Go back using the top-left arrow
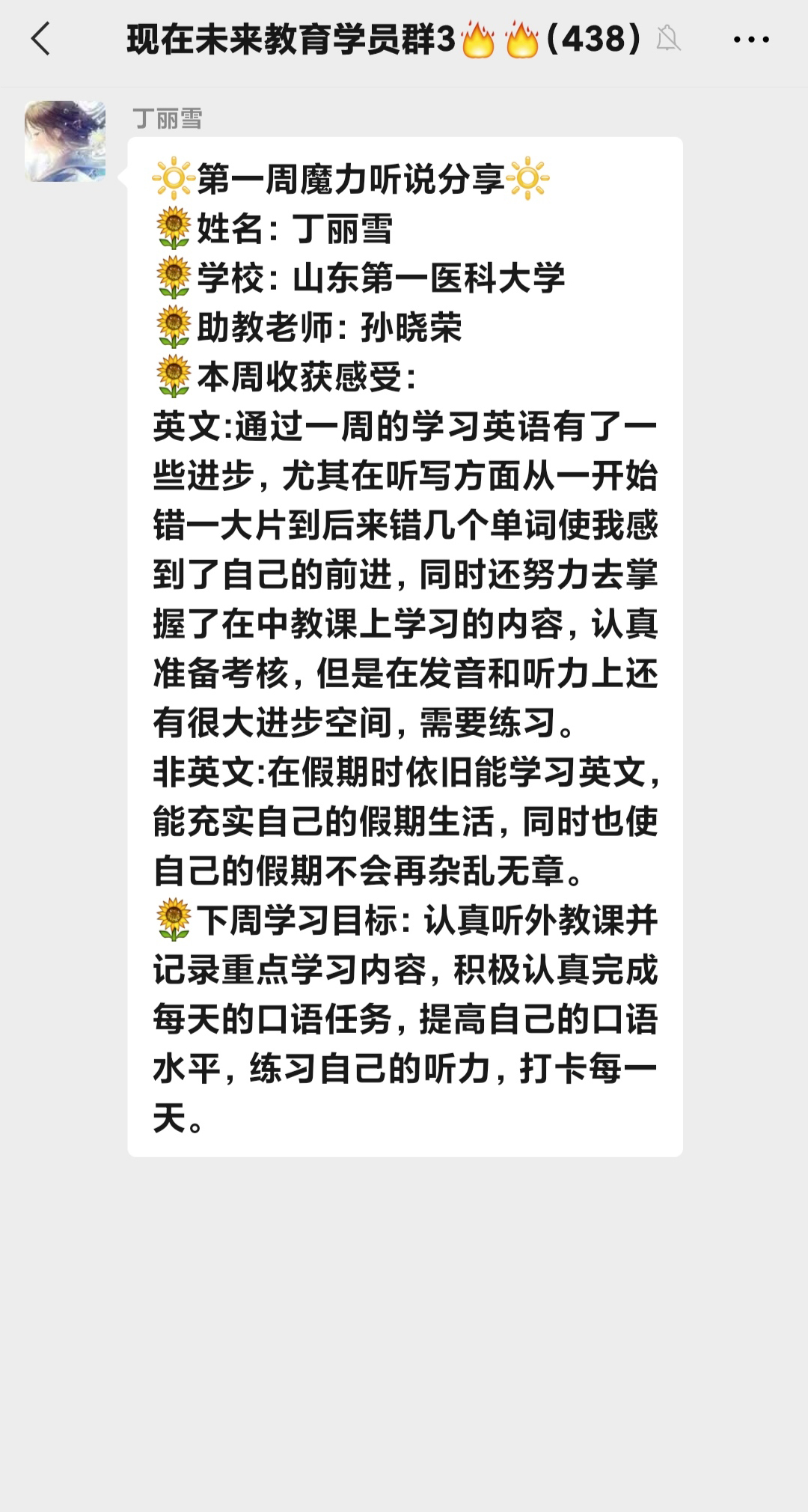This screenshot has height=1512, width=808. (40, 39)
